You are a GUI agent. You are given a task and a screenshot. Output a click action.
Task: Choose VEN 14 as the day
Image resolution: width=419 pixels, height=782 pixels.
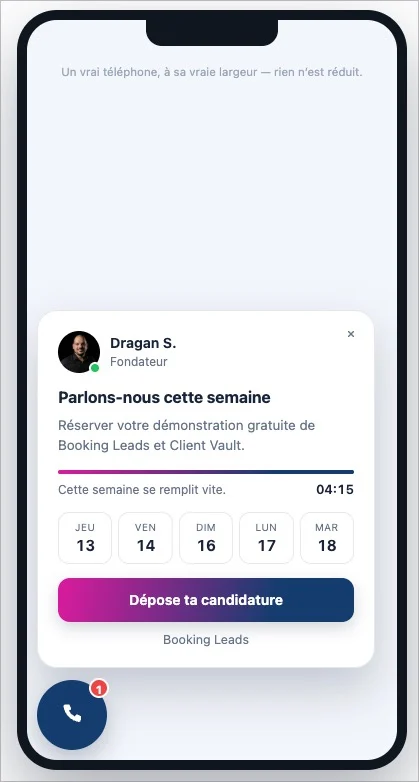tap(145, 538)
